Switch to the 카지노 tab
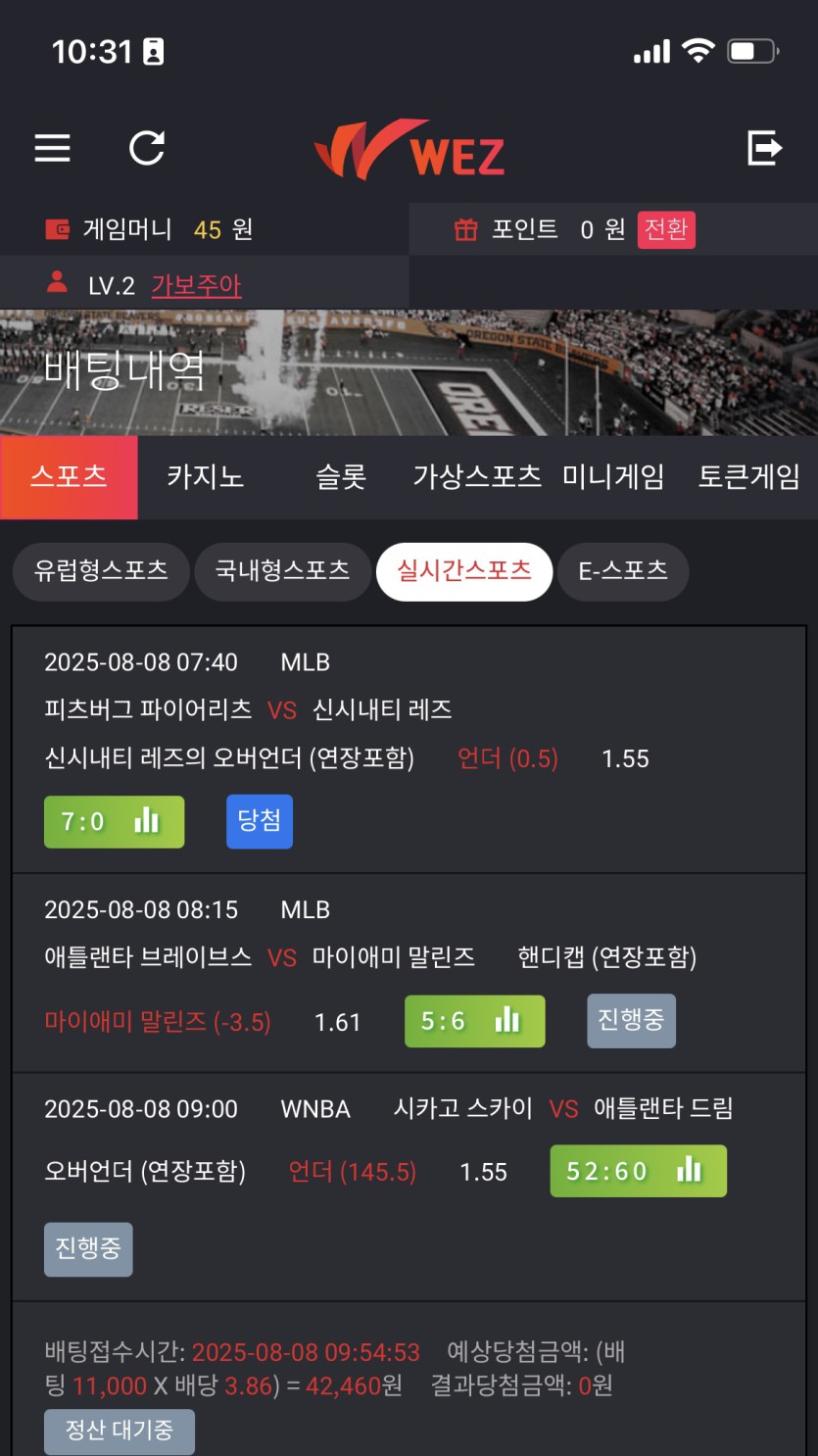This screenshot has height=1456, width=818. coord(205,477)
